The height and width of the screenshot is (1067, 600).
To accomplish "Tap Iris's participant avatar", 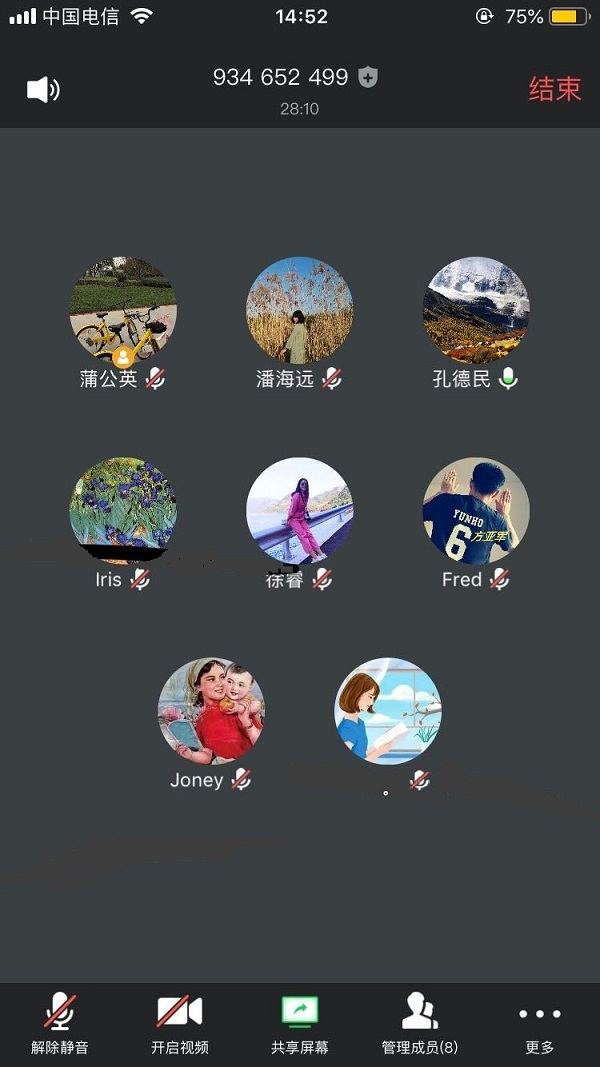I will point(123,510).
